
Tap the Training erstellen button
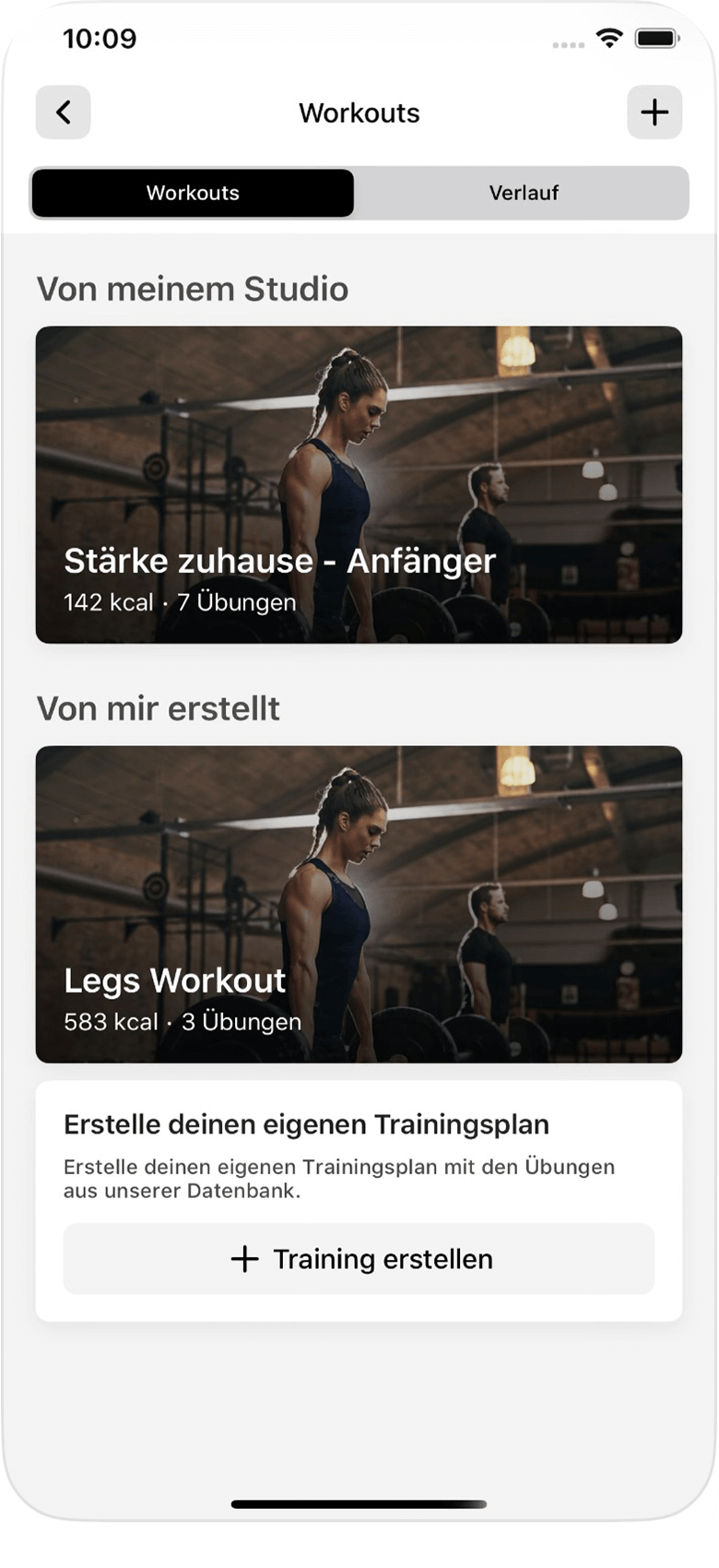pos(359,1259)
